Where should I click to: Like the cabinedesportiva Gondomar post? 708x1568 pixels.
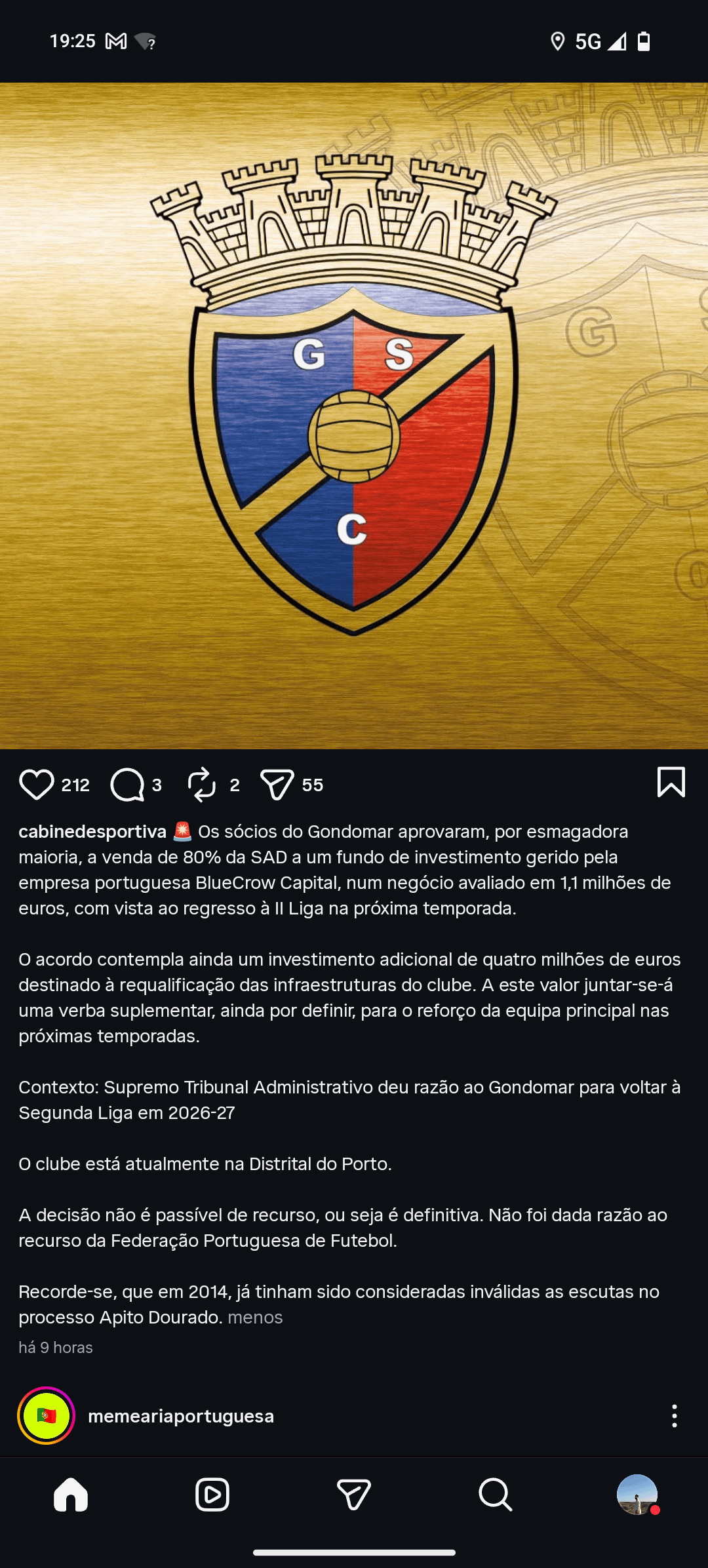tap(37, 785)
